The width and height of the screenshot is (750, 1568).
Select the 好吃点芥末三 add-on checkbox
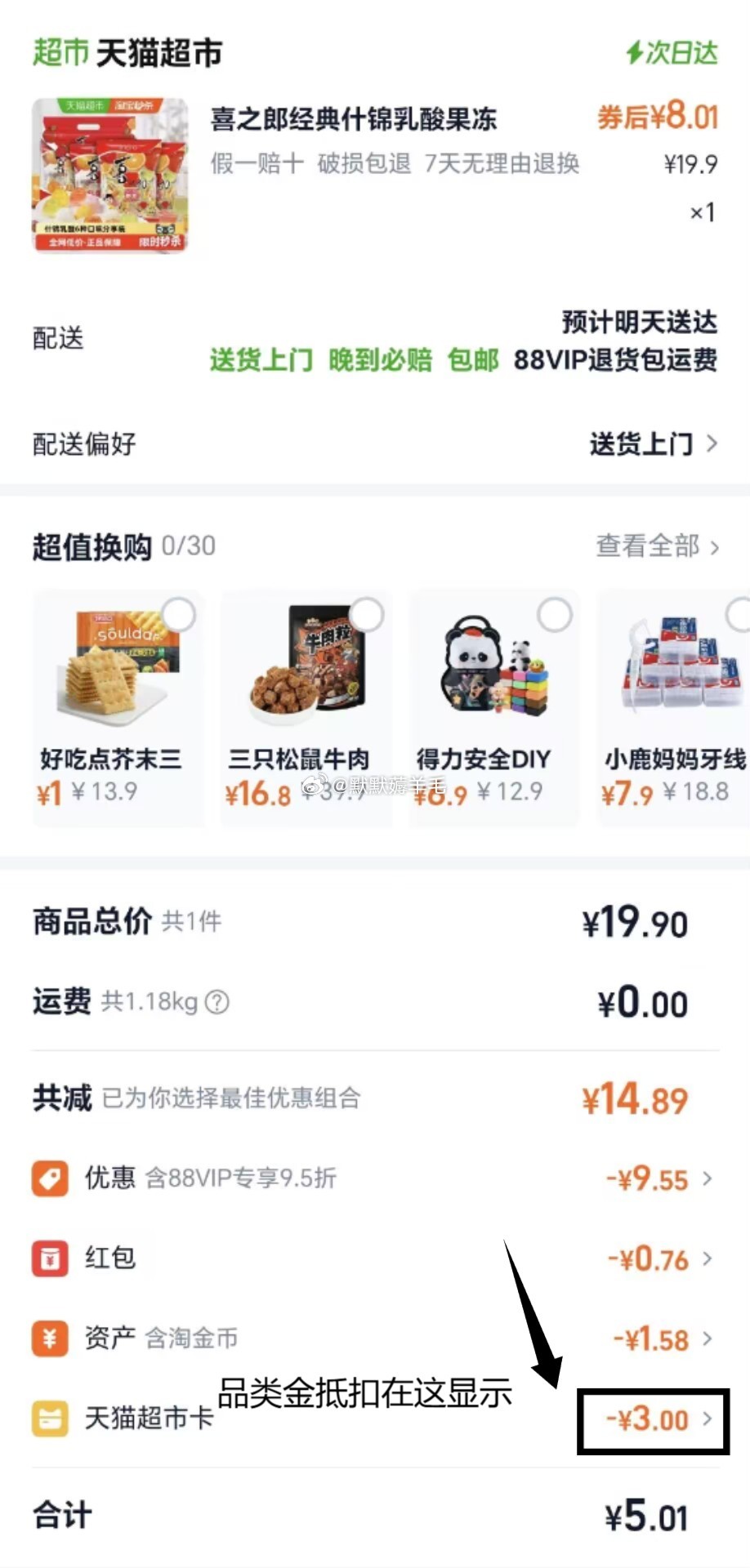[x=179, y=615]
